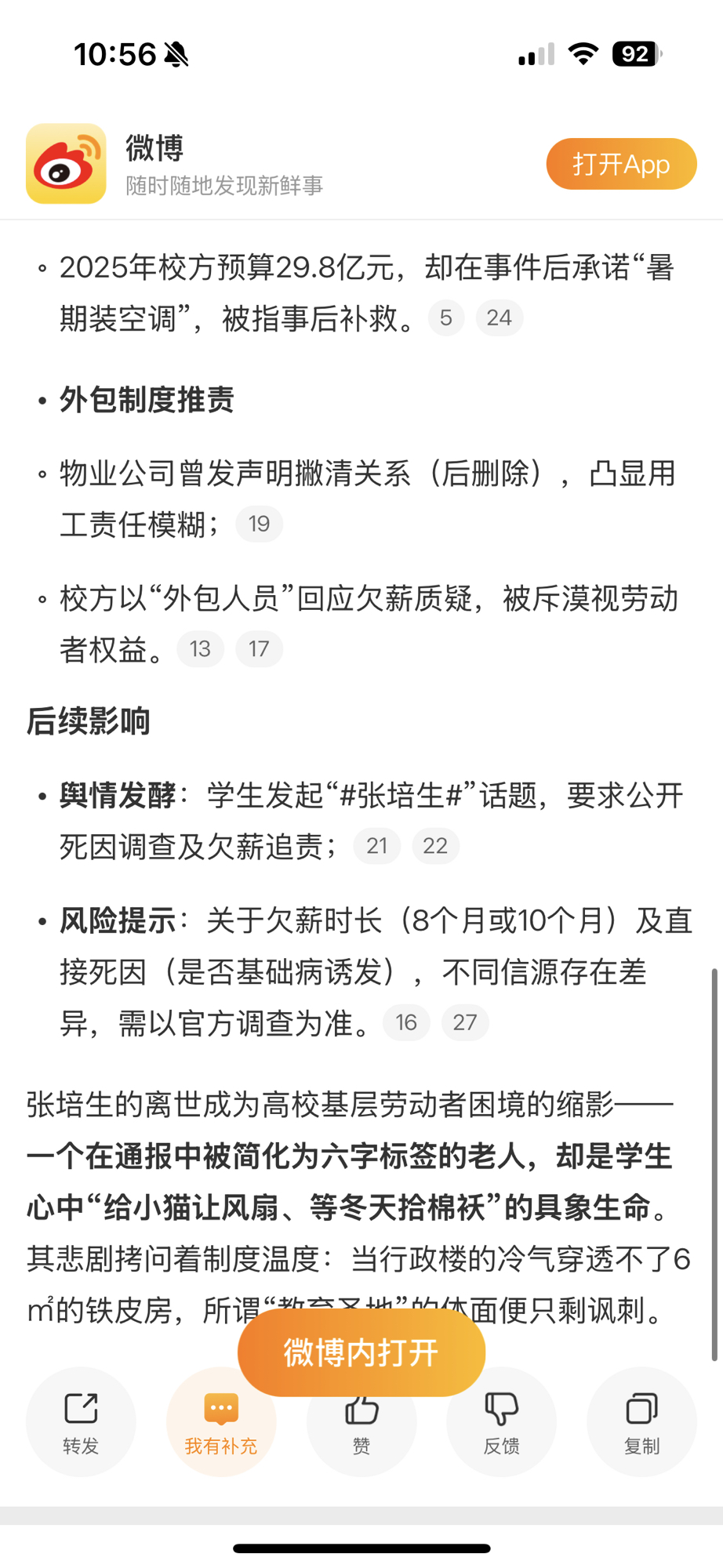
Task: Tap 微博内打开 button
Action: pos(361,1352)
